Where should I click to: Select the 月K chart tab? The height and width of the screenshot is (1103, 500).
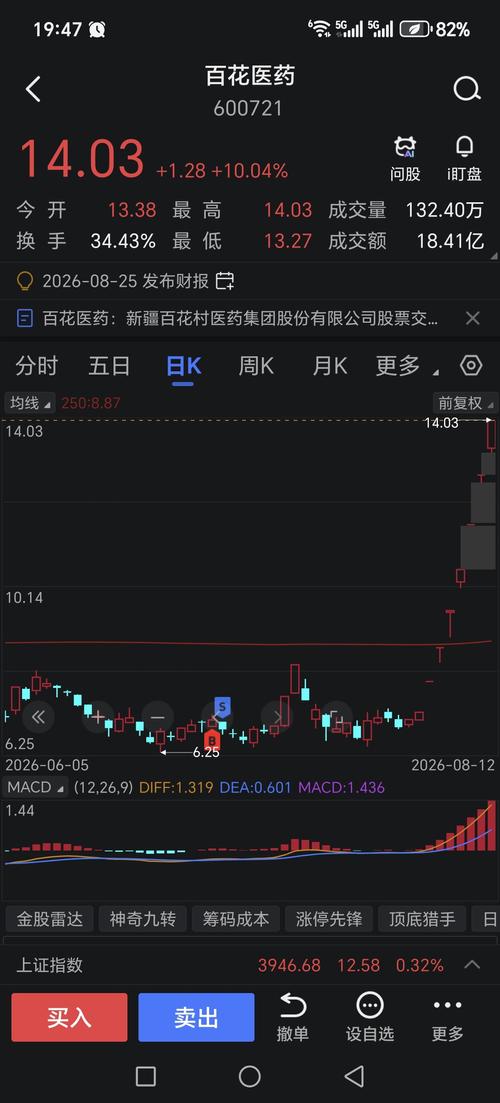pos(329,366)
